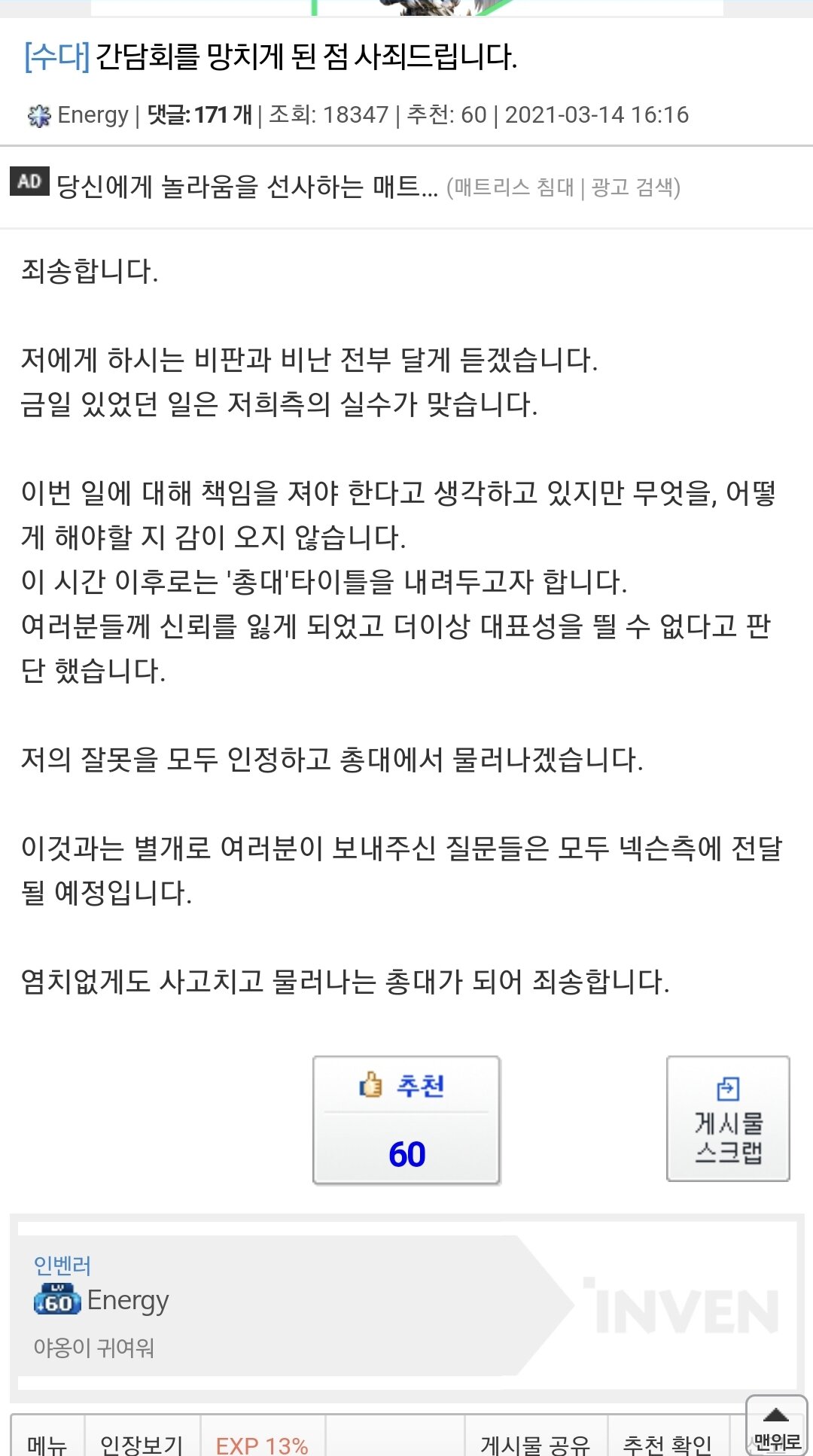Open the mattress ad link
Image resolution: width=813 pixels, height=1456 pixels.
coord(247,186)
